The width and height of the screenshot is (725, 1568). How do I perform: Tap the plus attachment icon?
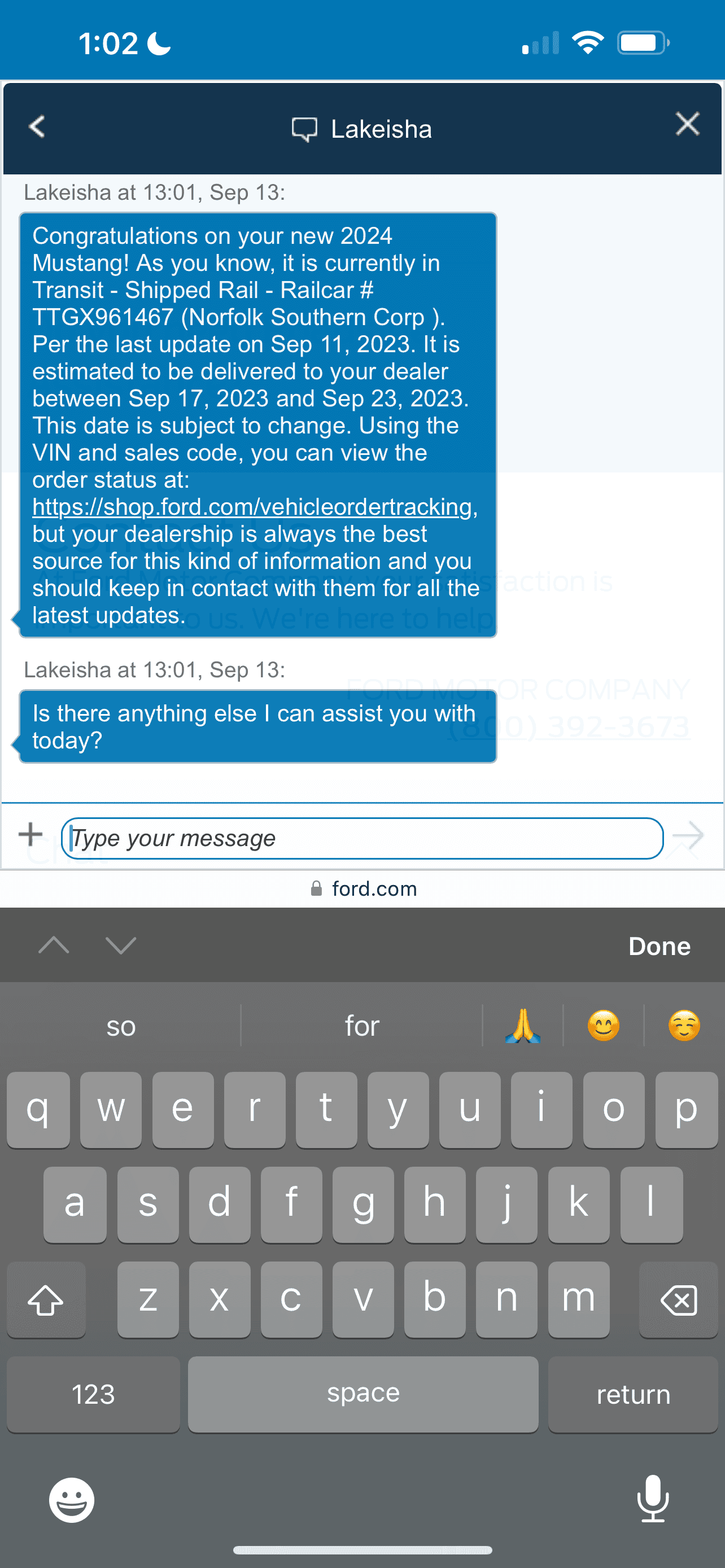point(30,834)
